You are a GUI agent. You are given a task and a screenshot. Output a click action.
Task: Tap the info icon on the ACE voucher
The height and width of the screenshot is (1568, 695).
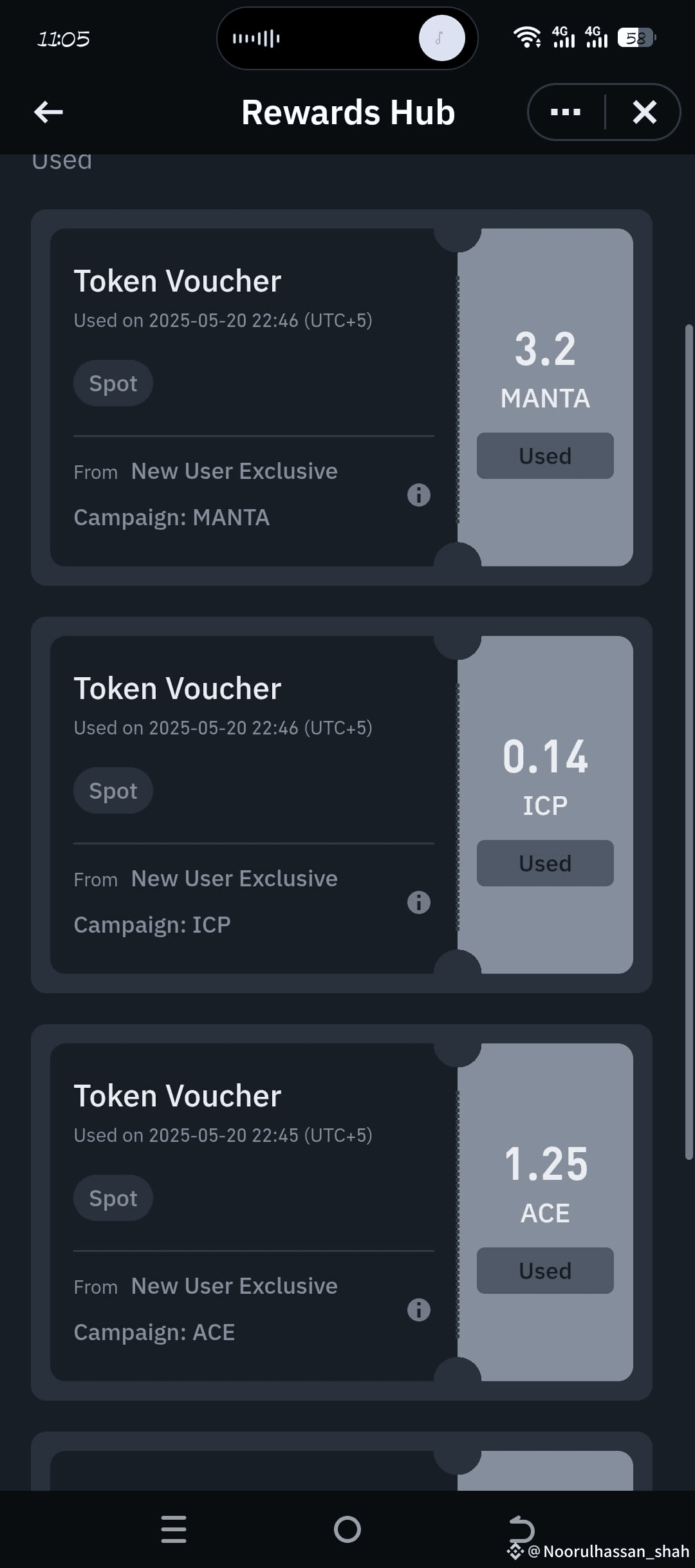tap(419, 1309)
